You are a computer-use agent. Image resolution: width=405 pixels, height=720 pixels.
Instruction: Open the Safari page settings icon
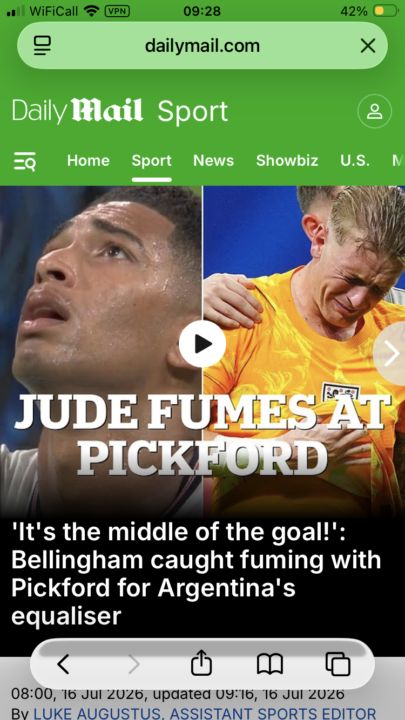[x=42, y=46]
